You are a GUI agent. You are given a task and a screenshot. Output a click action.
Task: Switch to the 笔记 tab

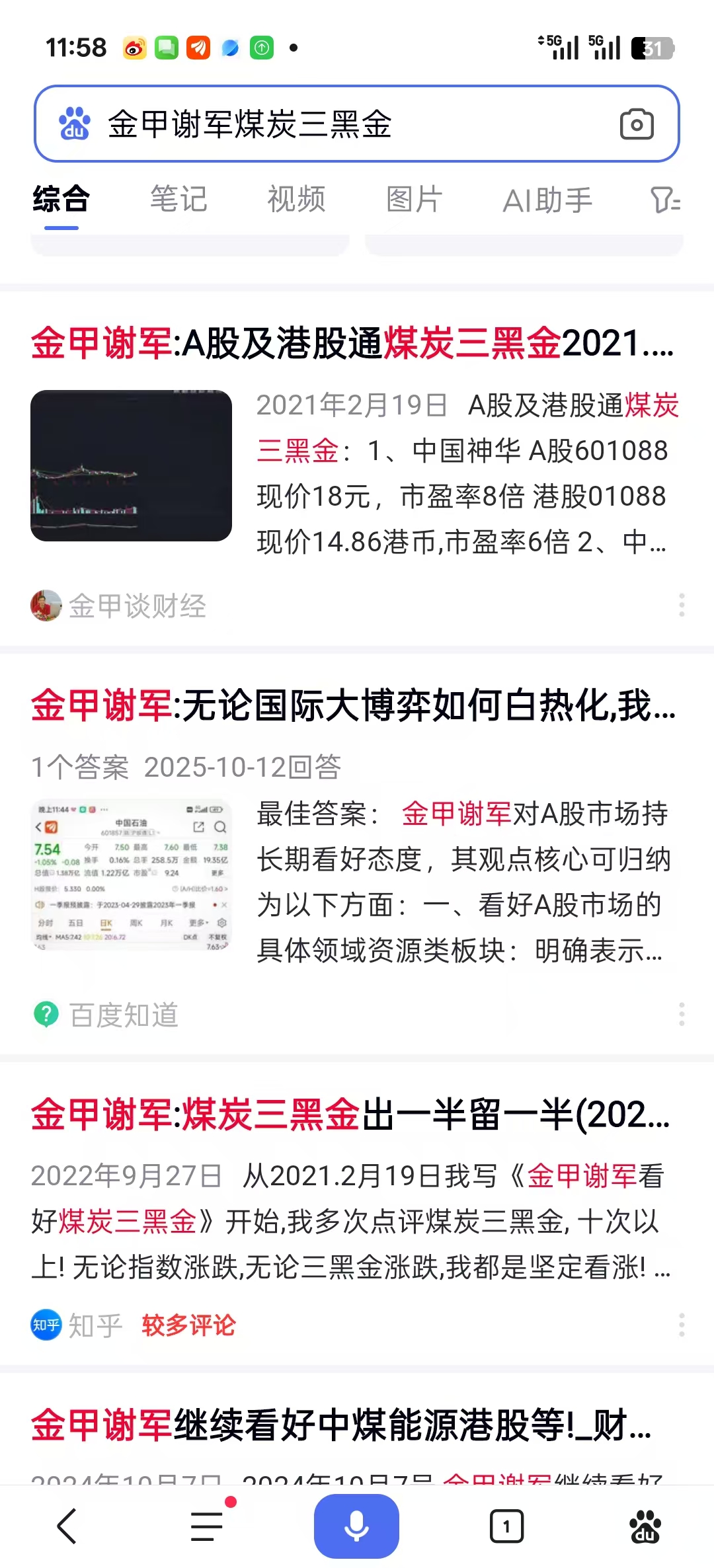point(178,200)
